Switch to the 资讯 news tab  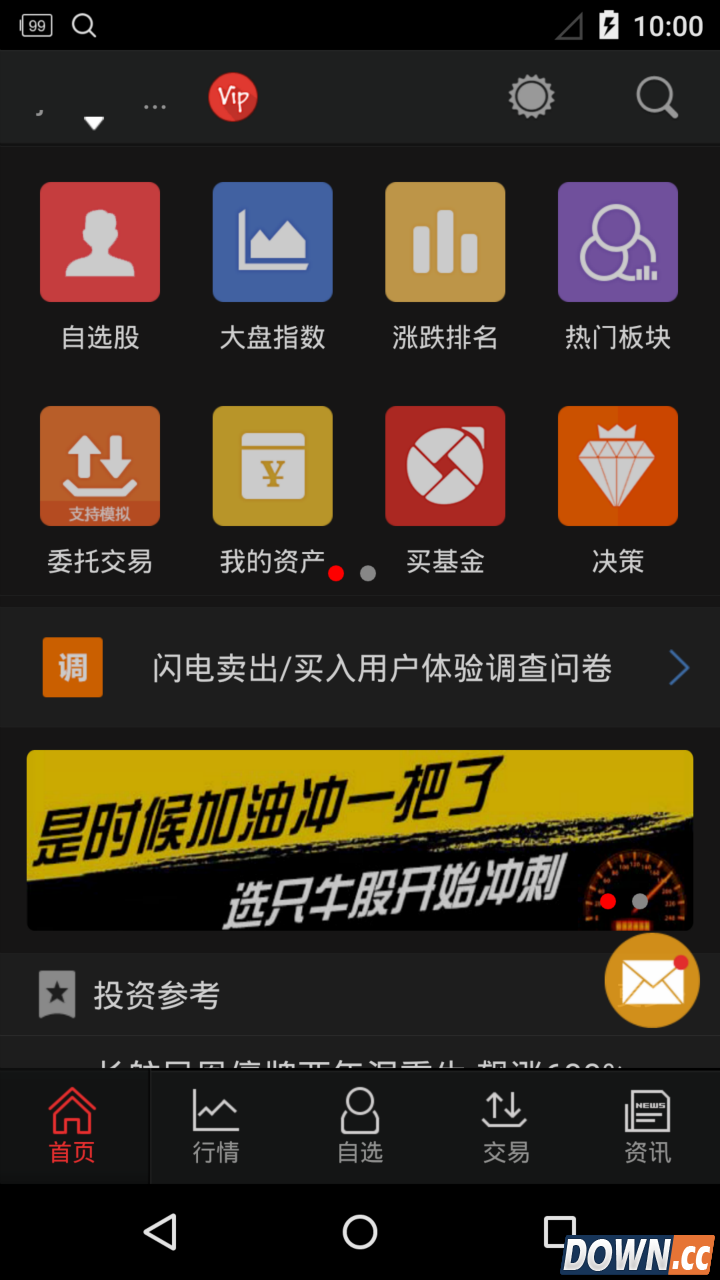(x=647, y=1127)
